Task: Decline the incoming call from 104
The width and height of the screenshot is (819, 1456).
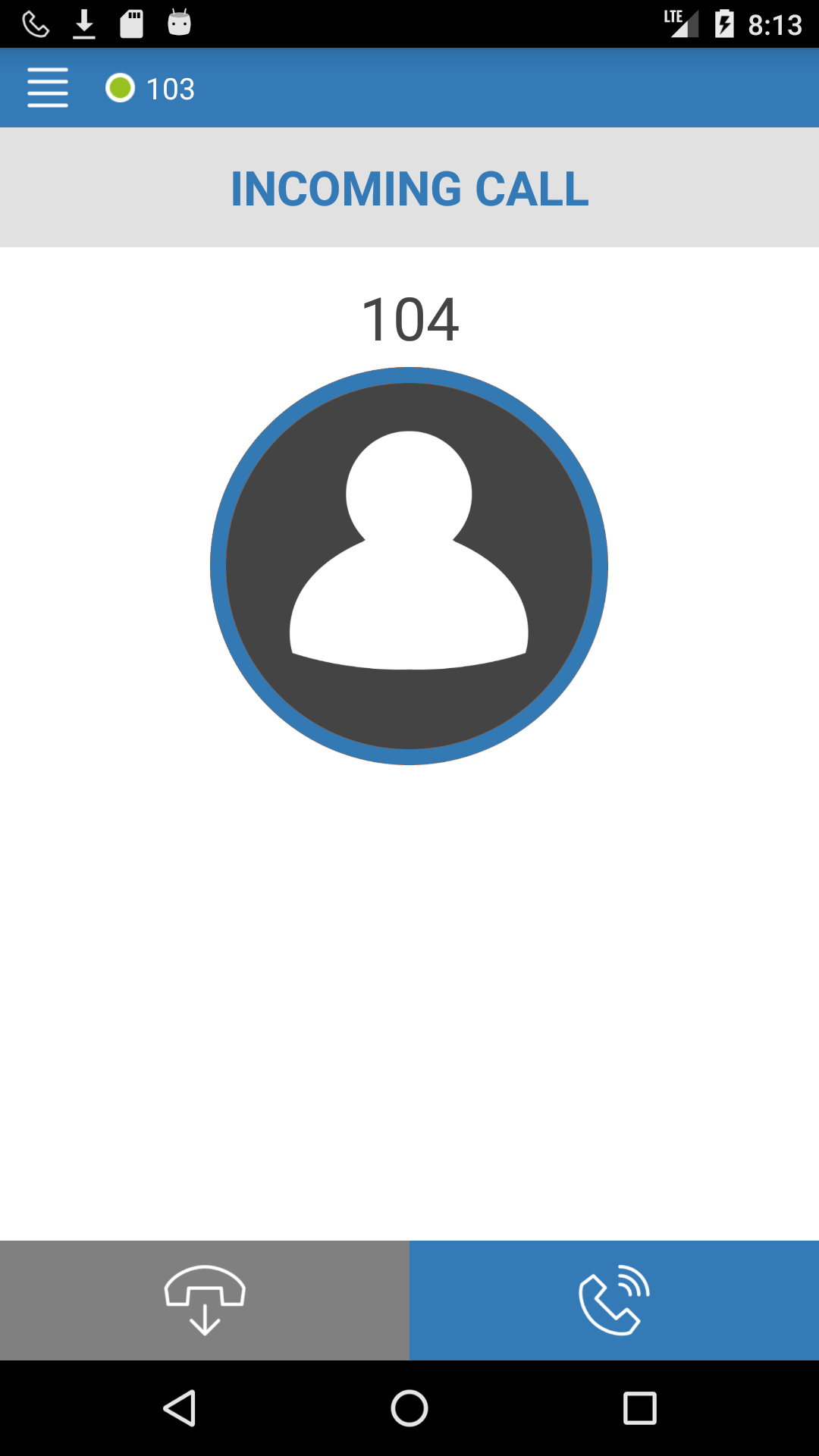Action: [x=205, y=1300]
